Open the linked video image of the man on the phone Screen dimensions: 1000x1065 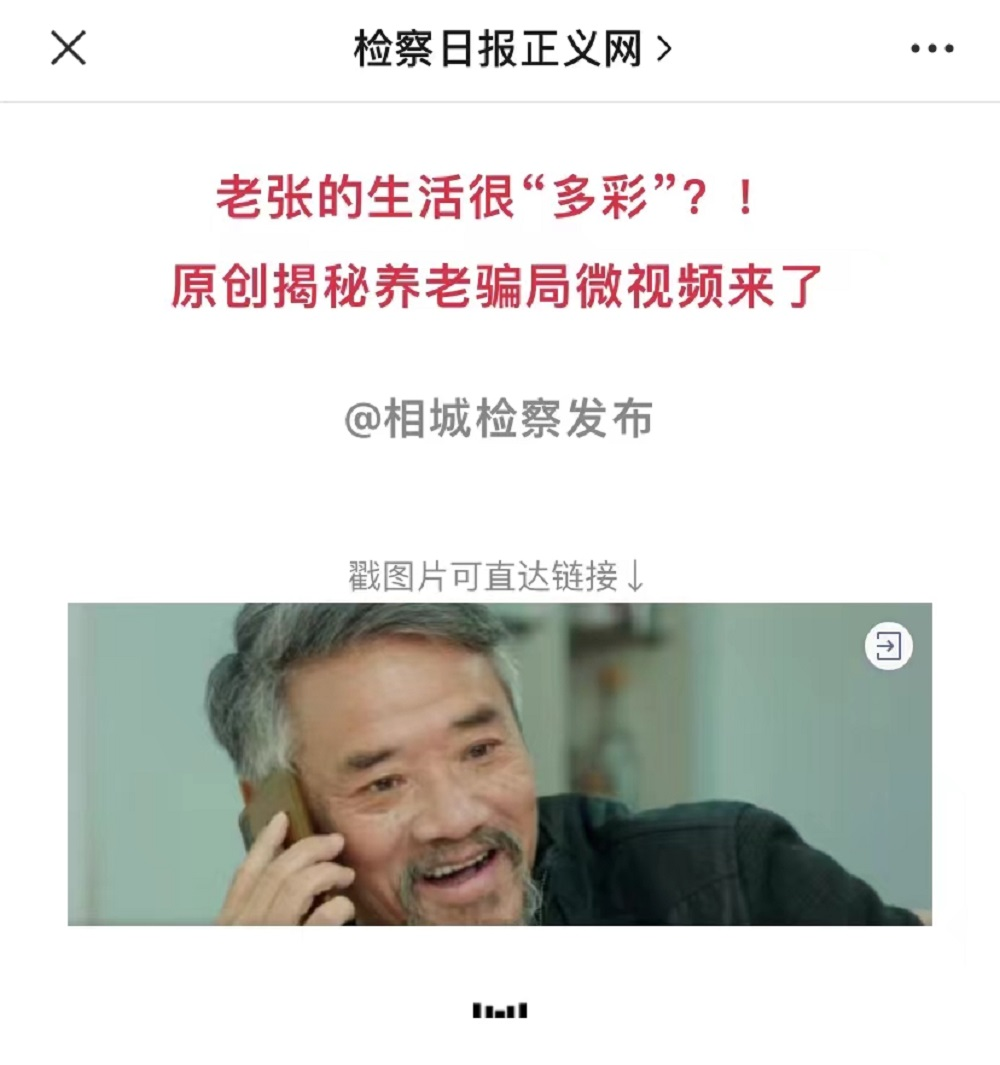pos(500,764)
